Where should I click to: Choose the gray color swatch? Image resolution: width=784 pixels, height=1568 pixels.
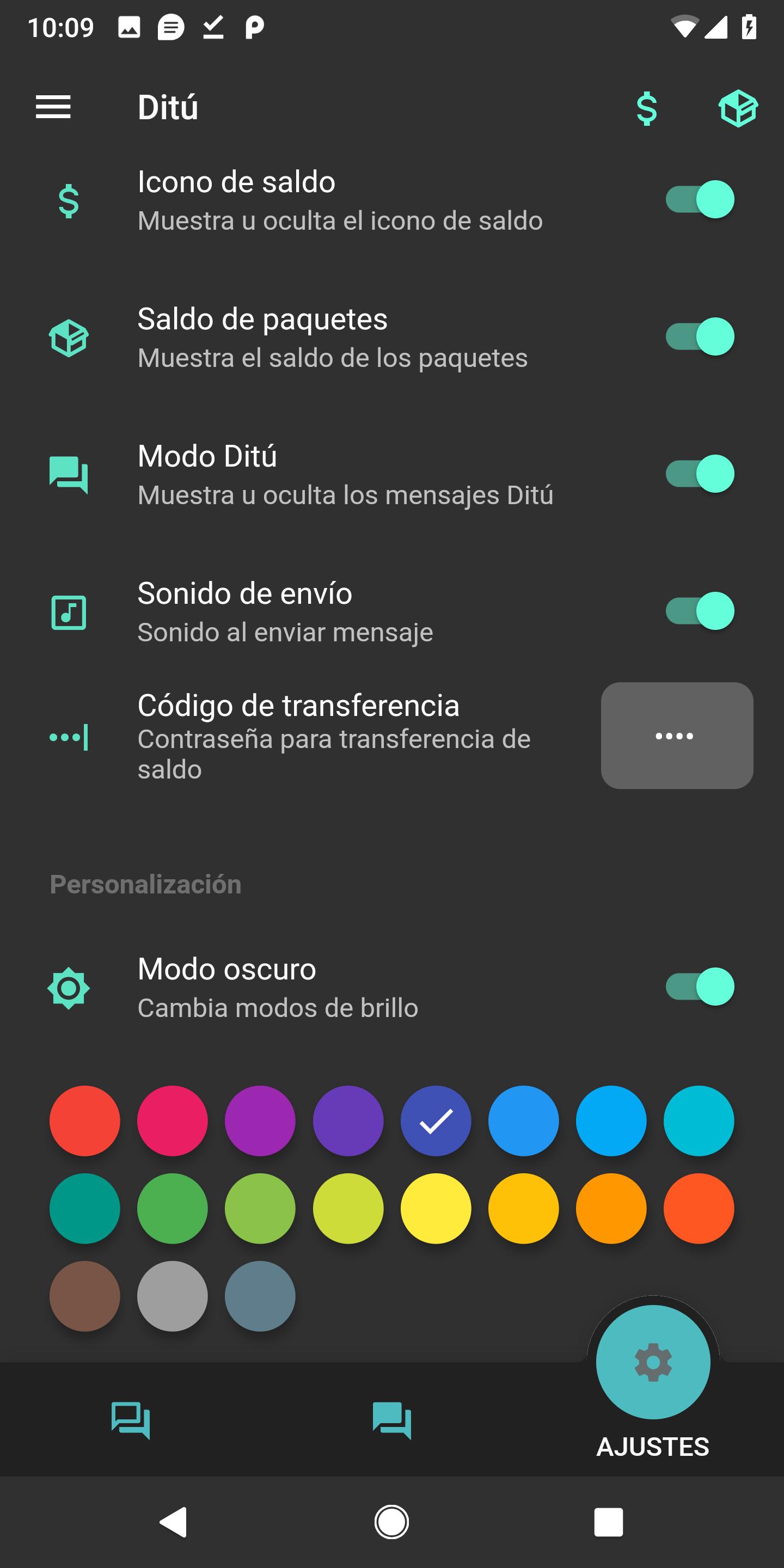(172, 1296)
